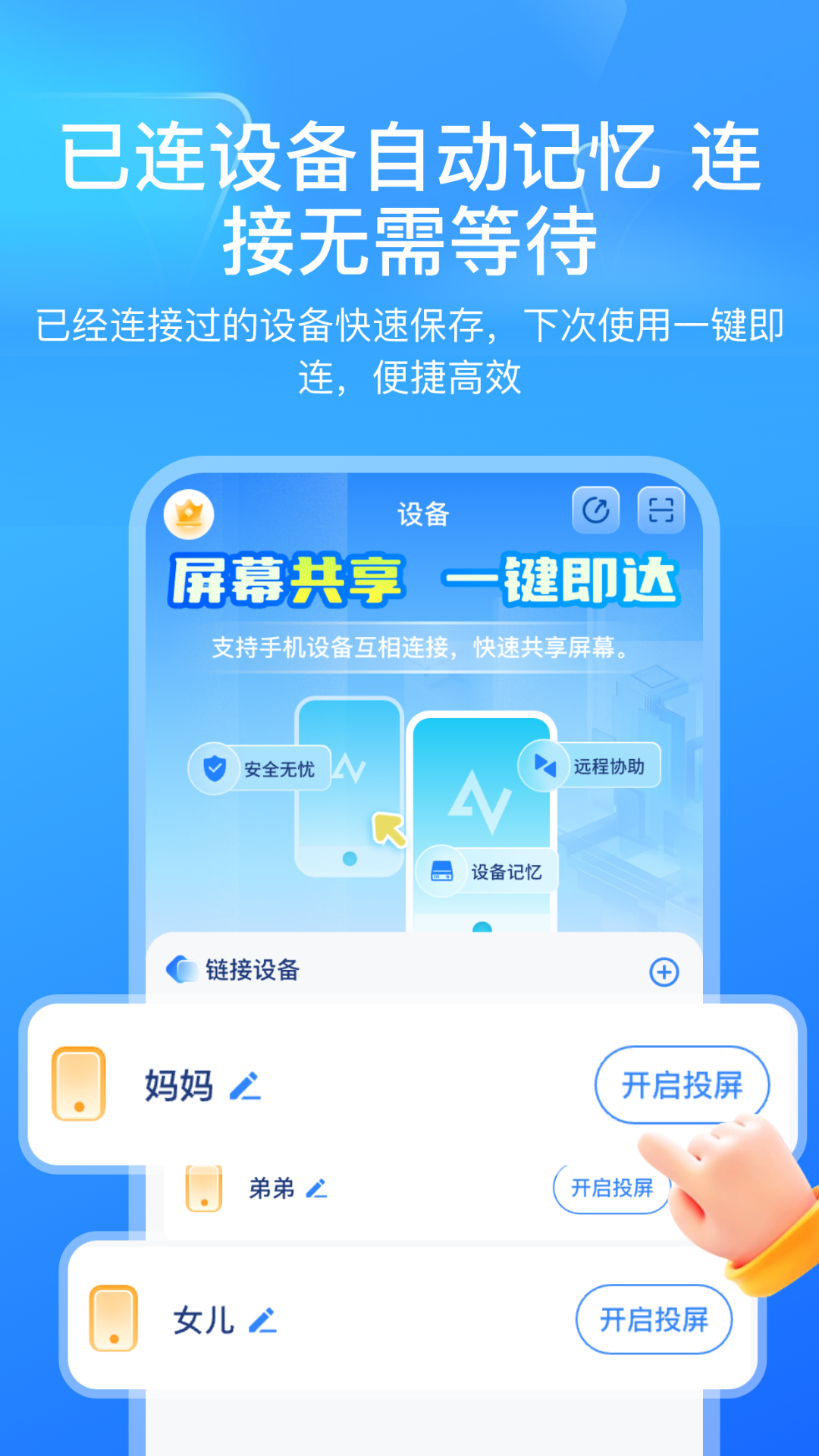Tap the refresh devices icon
The image size is (819, 1456).
(x=596, y=512)
